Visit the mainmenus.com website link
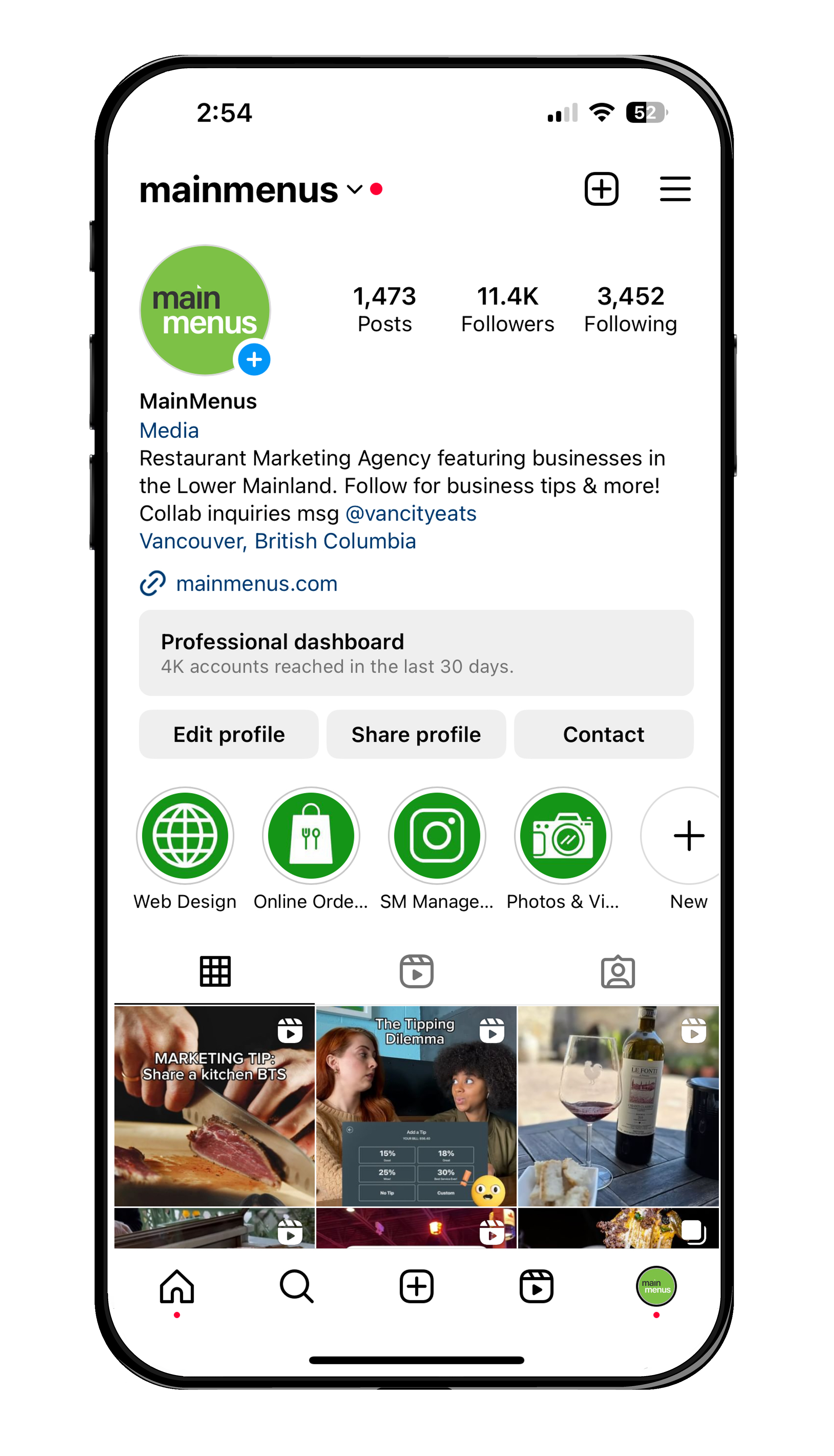This screenshot has width=834, height=1456. 256,584
